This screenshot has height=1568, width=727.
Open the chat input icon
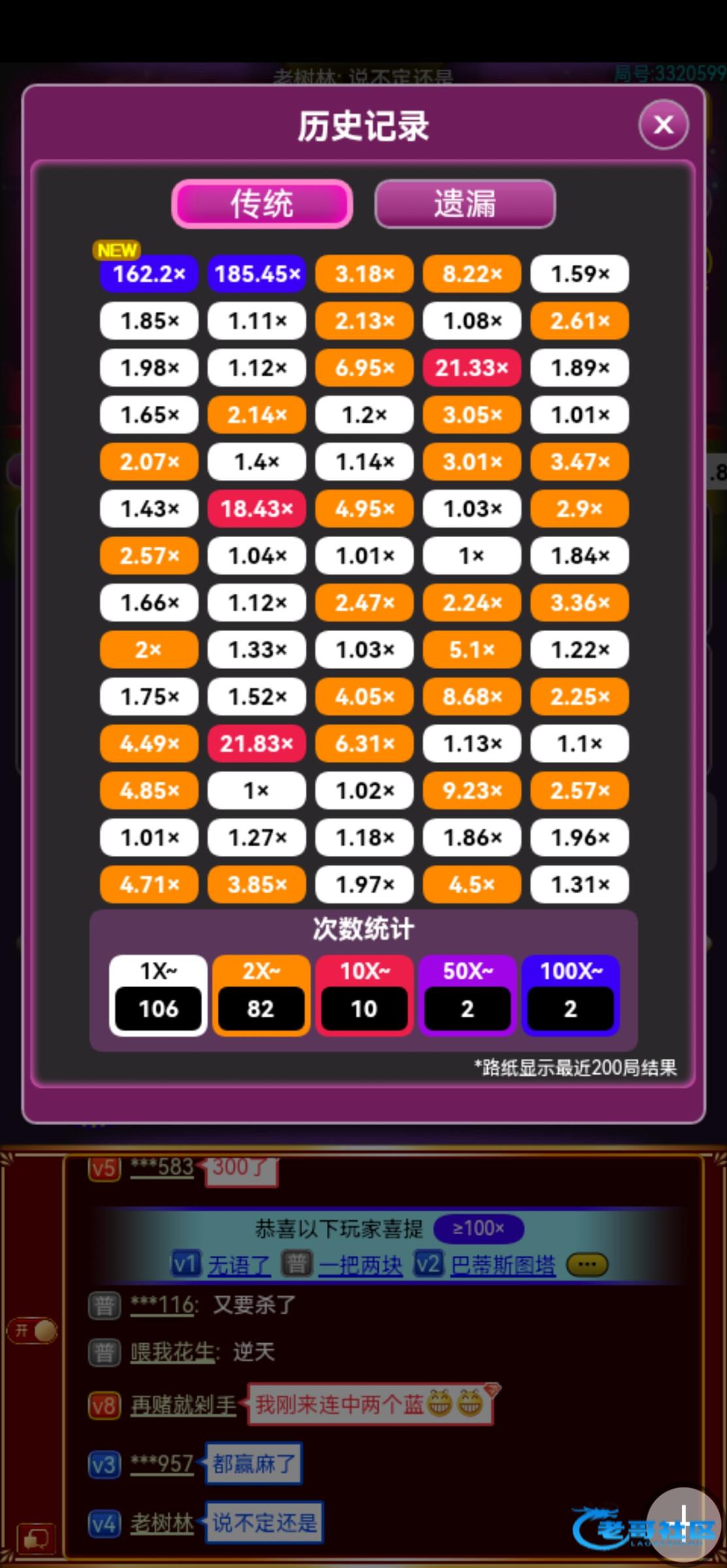tap(35, 1539)
